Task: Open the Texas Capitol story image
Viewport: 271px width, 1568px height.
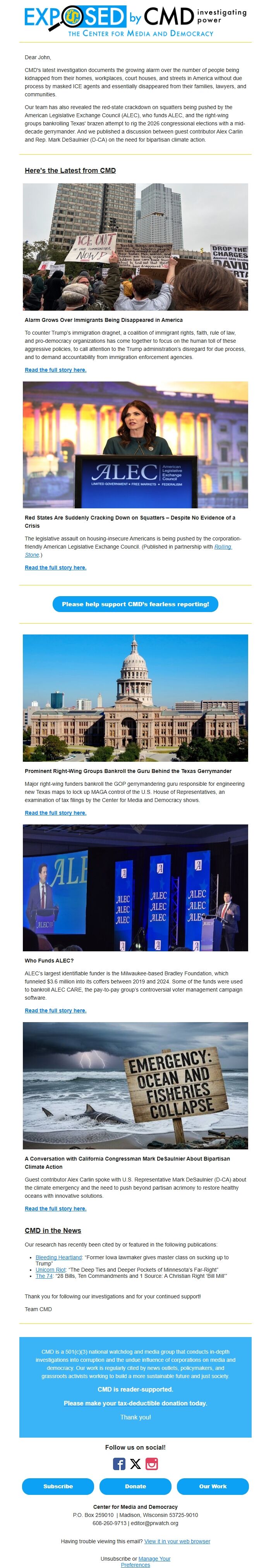Action: click(135, 698)
